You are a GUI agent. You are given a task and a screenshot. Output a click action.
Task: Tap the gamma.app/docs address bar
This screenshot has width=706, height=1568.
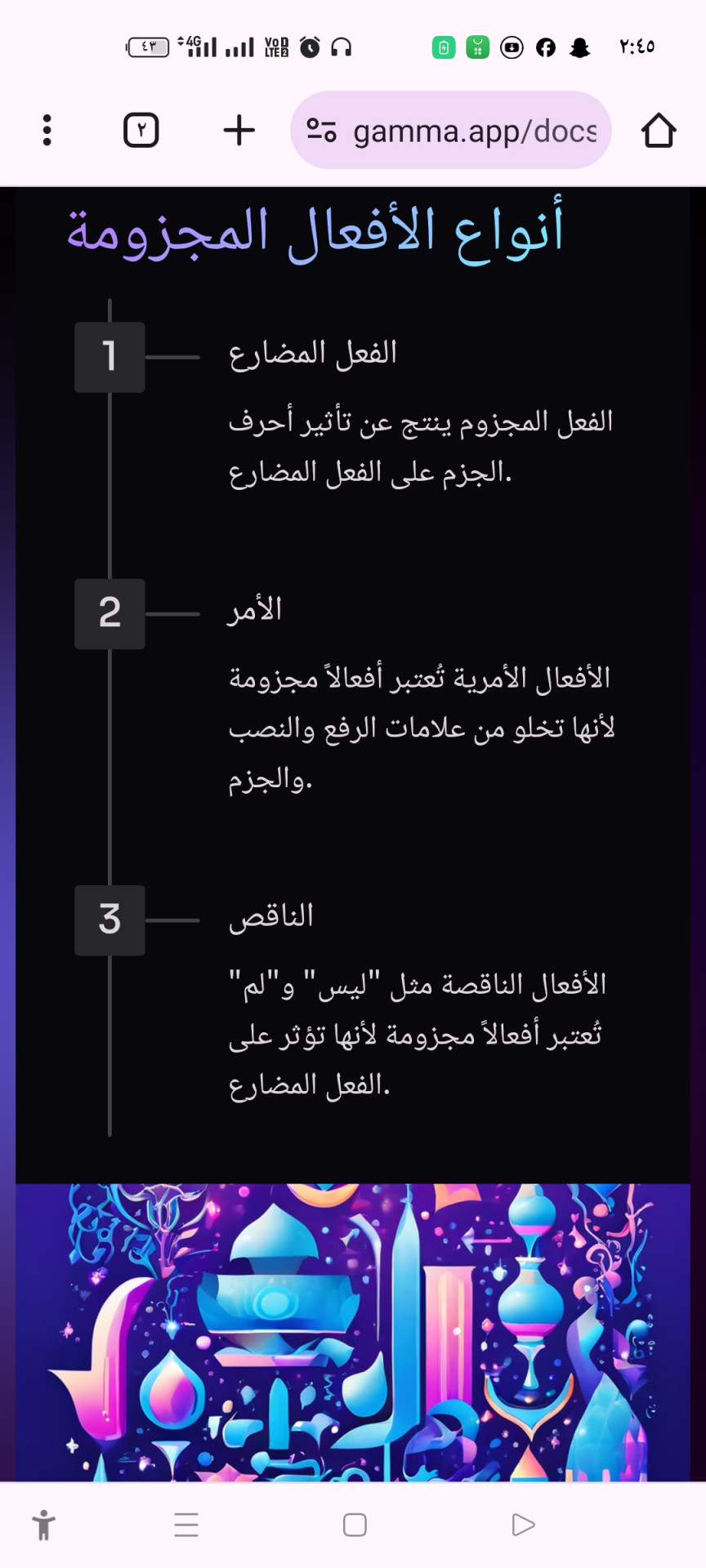pos(474,131)
